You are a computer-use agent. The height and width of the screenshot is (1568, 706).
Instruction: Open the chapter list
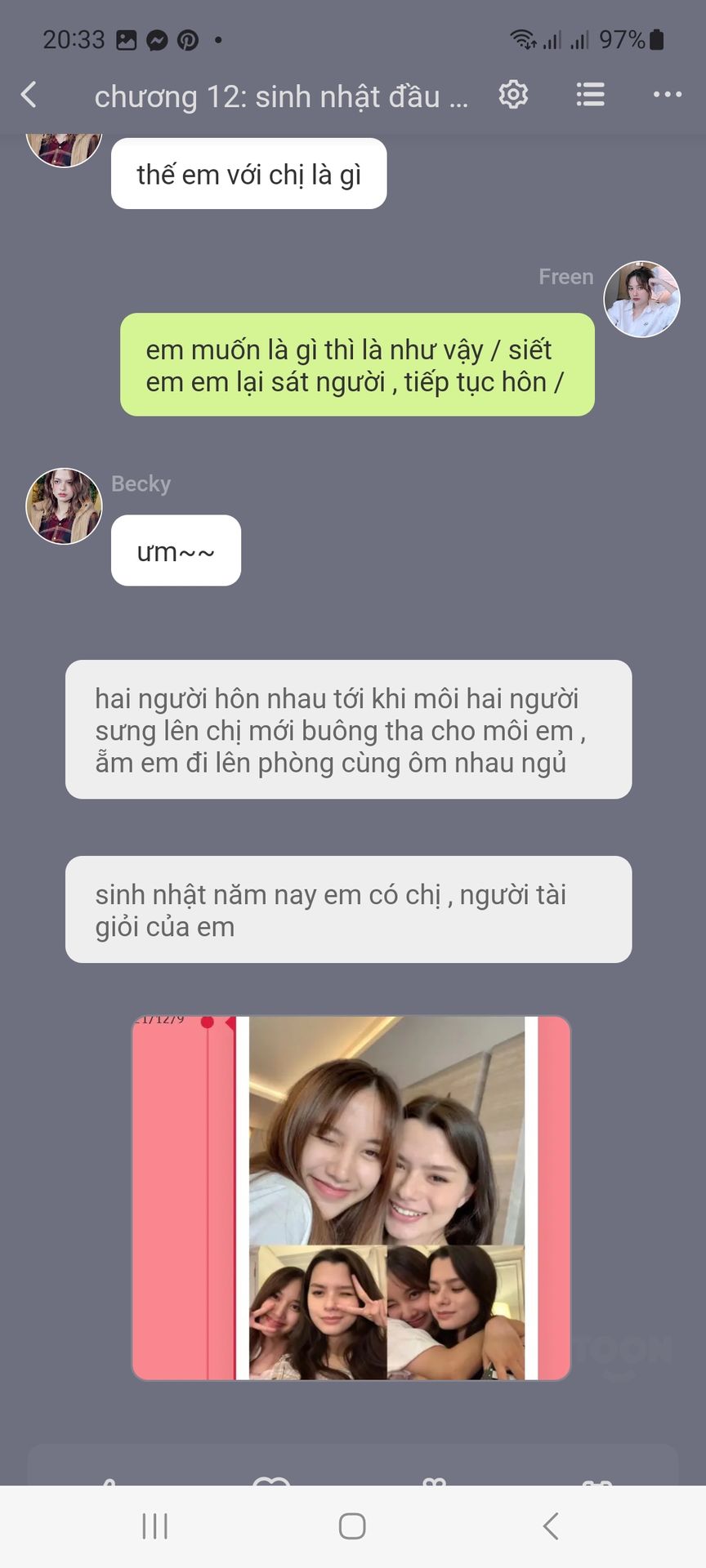coord(590,95)
